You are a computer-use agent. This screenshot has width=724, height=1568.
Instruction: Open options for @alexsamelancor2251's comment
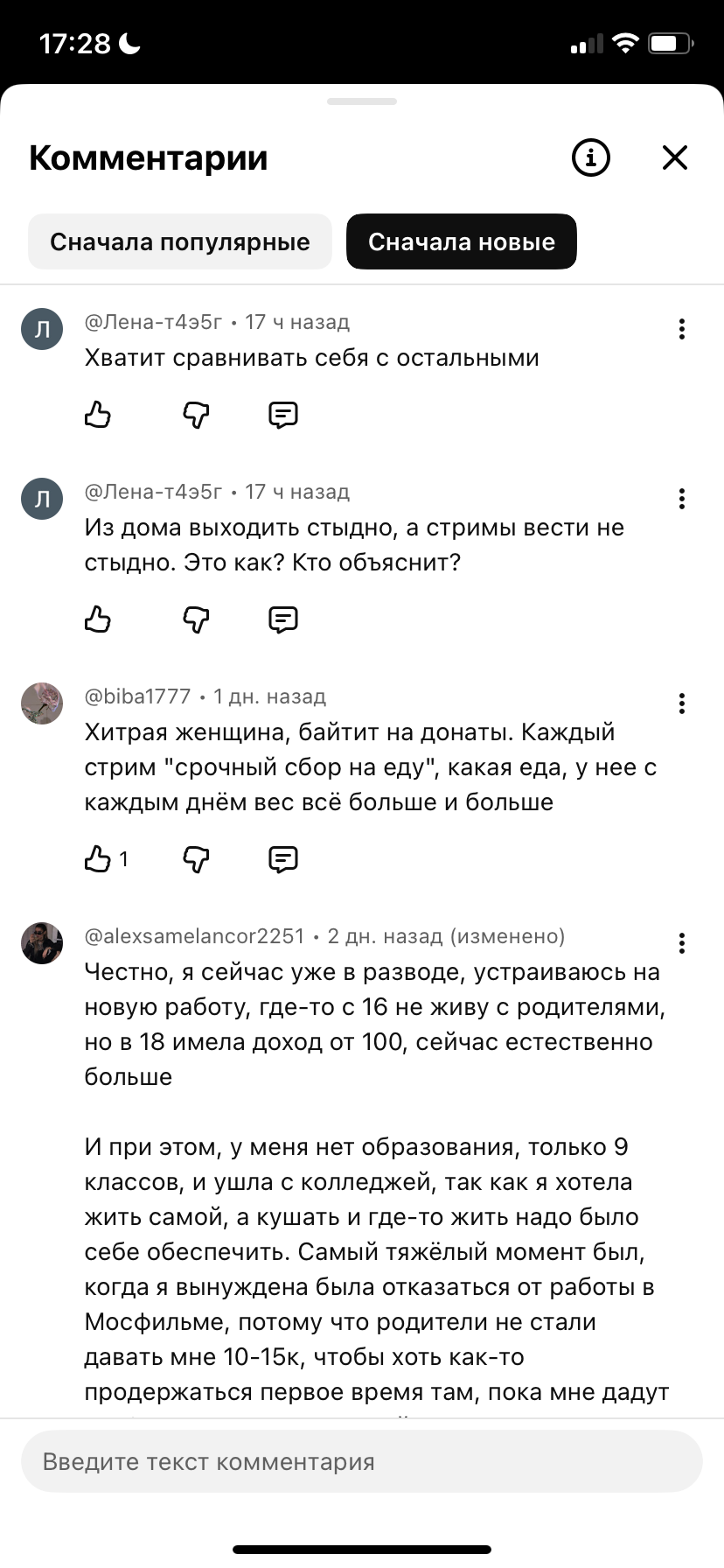[x=681, y=943]
